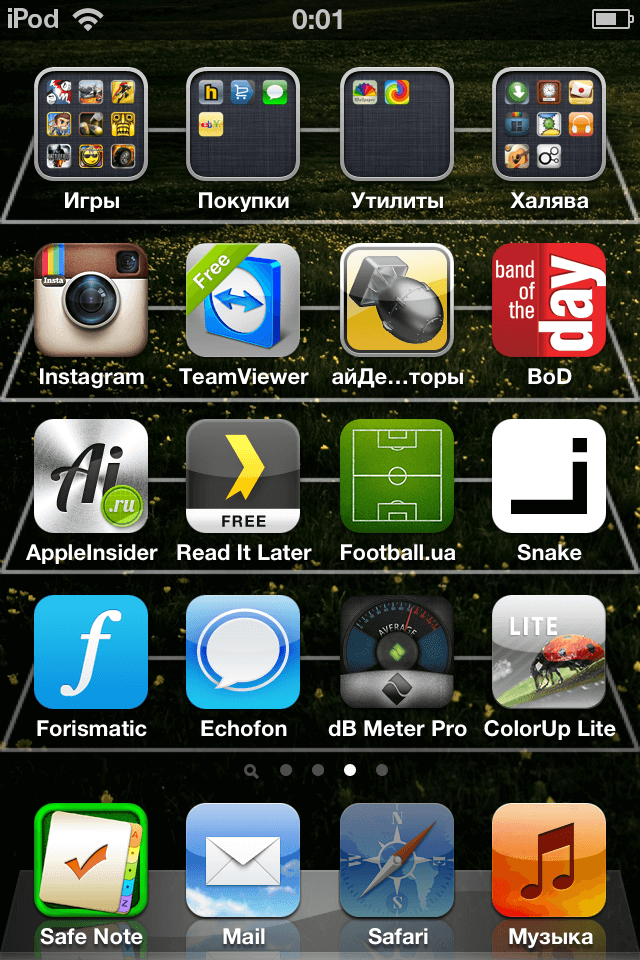This screenshot has height=960, width=640.
Task: Open the Халява folder
Action: click(549, 124)
